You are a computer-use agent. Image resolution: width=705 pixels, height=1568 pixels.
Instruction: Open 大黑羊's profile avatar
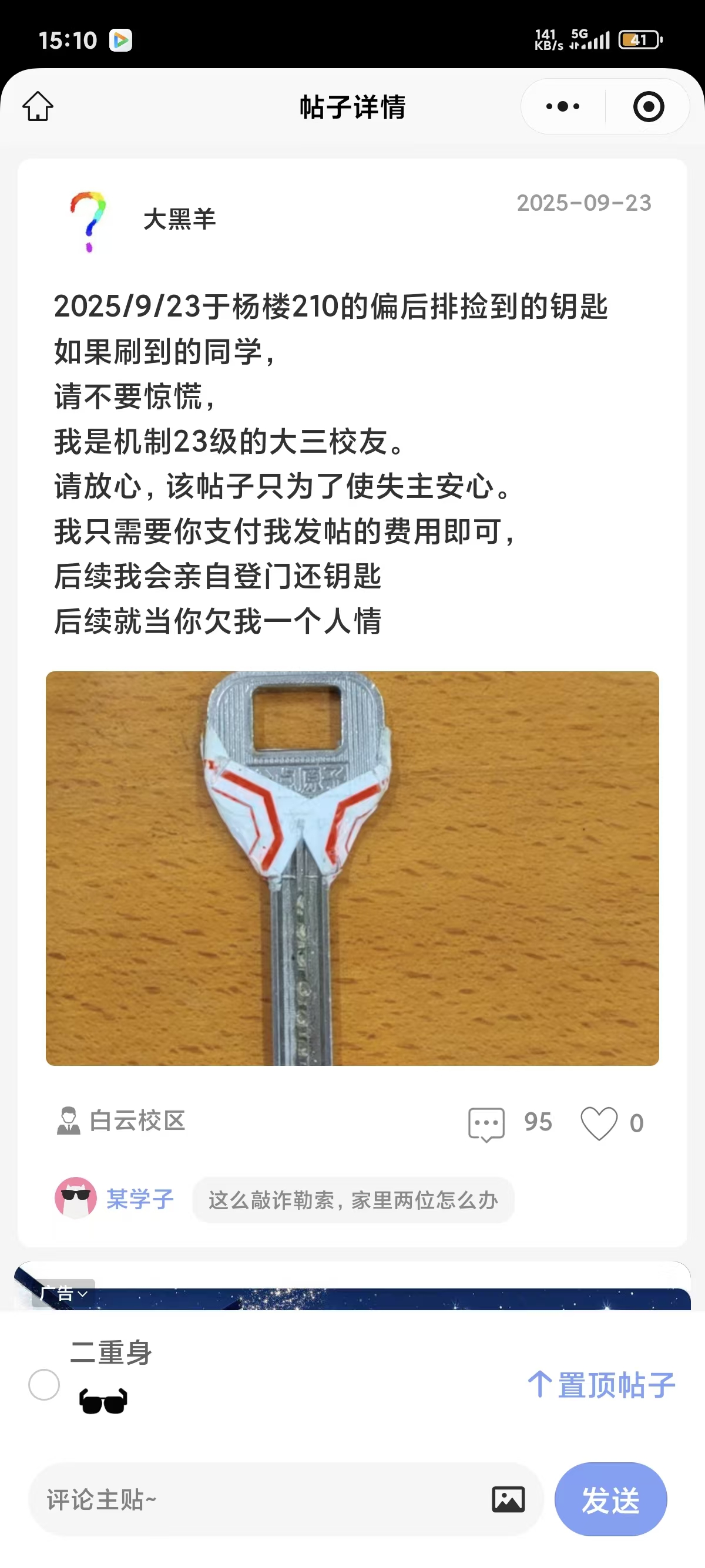click(x=88, y=220)
